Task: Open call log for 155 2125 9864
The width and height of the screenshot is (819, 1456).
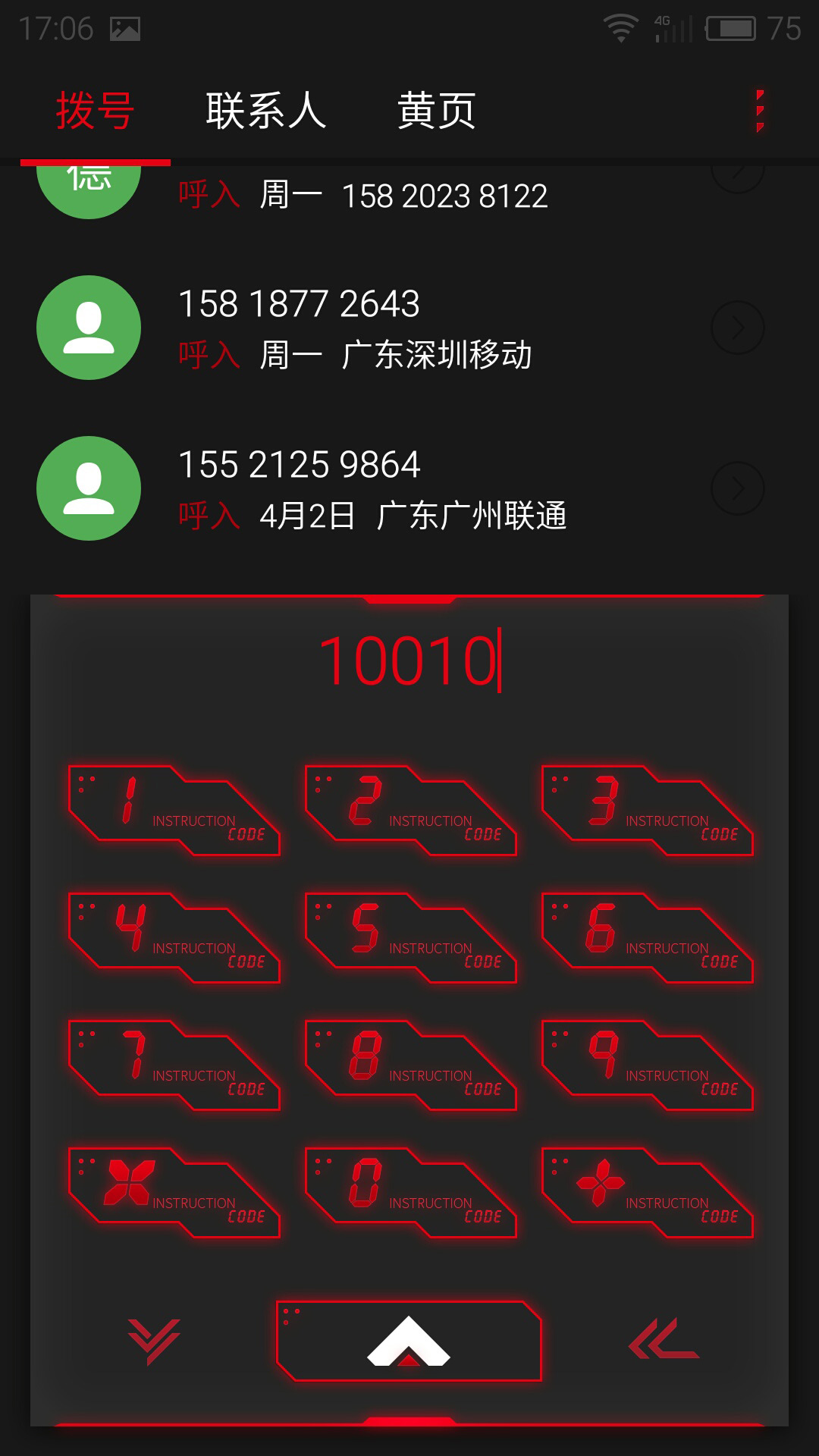Action: coord(409,488)
